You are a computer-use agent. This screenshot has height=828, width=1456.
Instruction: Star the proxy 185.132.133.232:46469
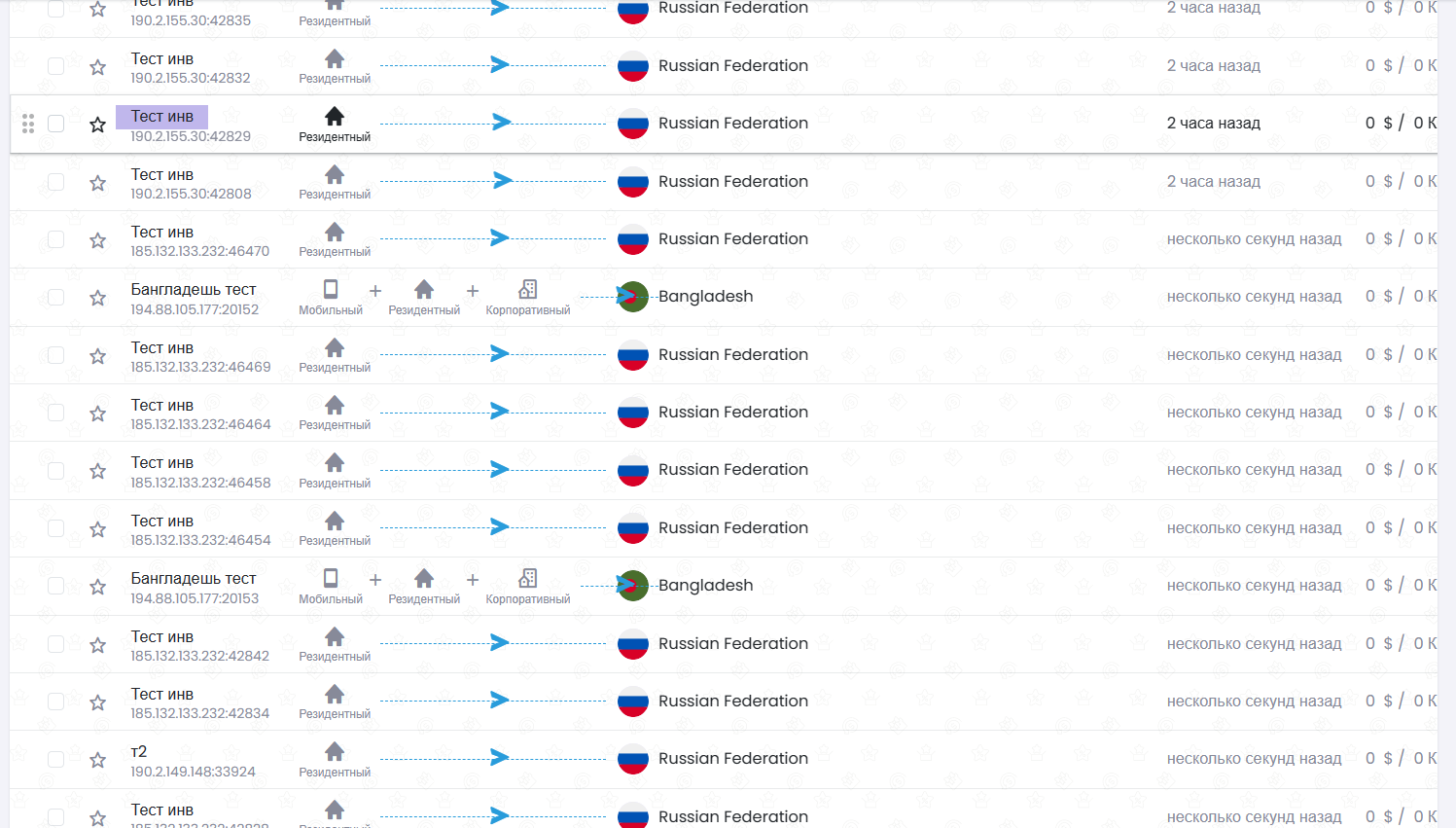point(97,356)
